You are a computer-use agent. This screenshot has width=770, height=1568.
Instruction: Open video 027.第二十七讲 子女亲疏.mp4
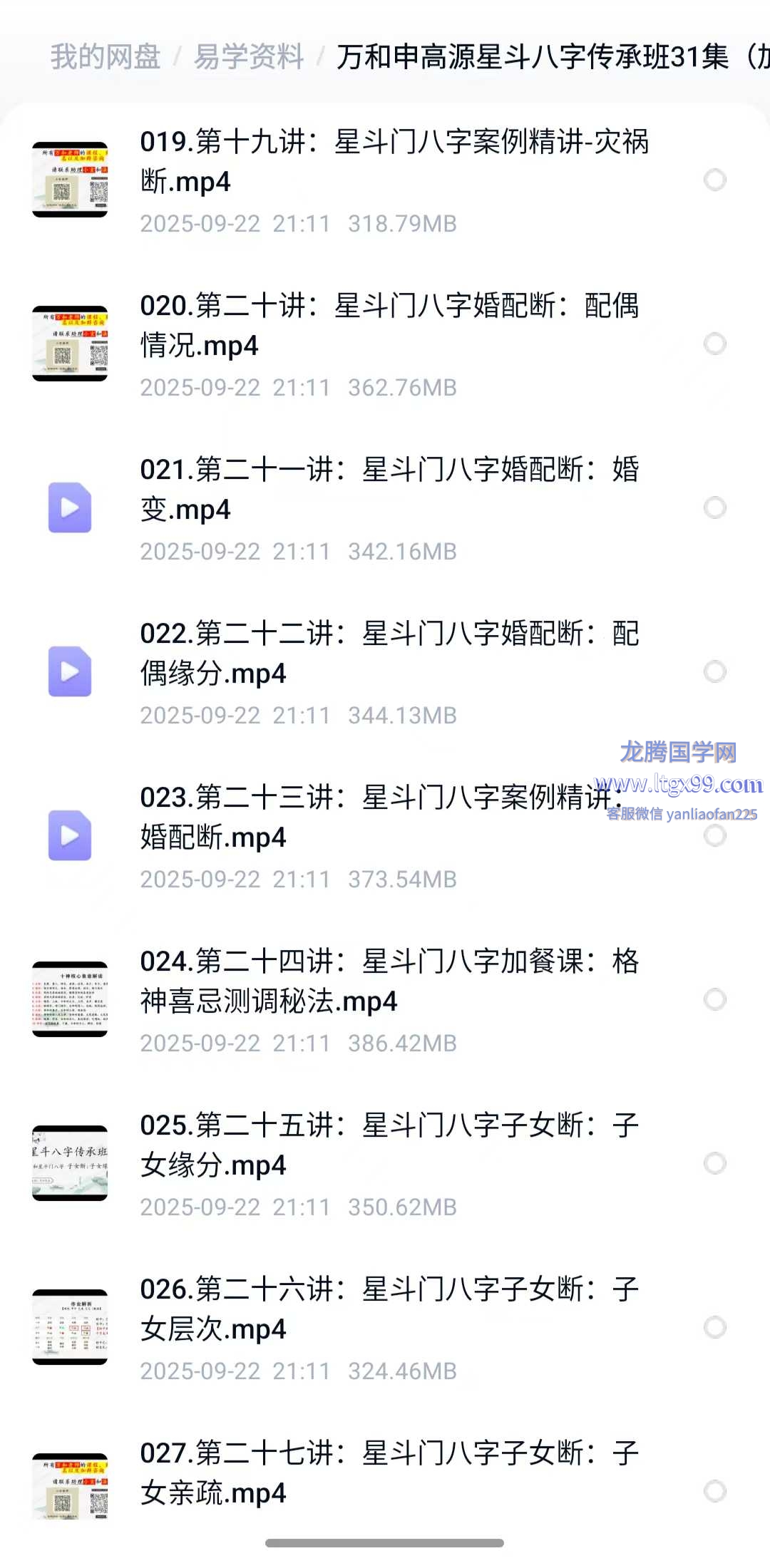389,1473
